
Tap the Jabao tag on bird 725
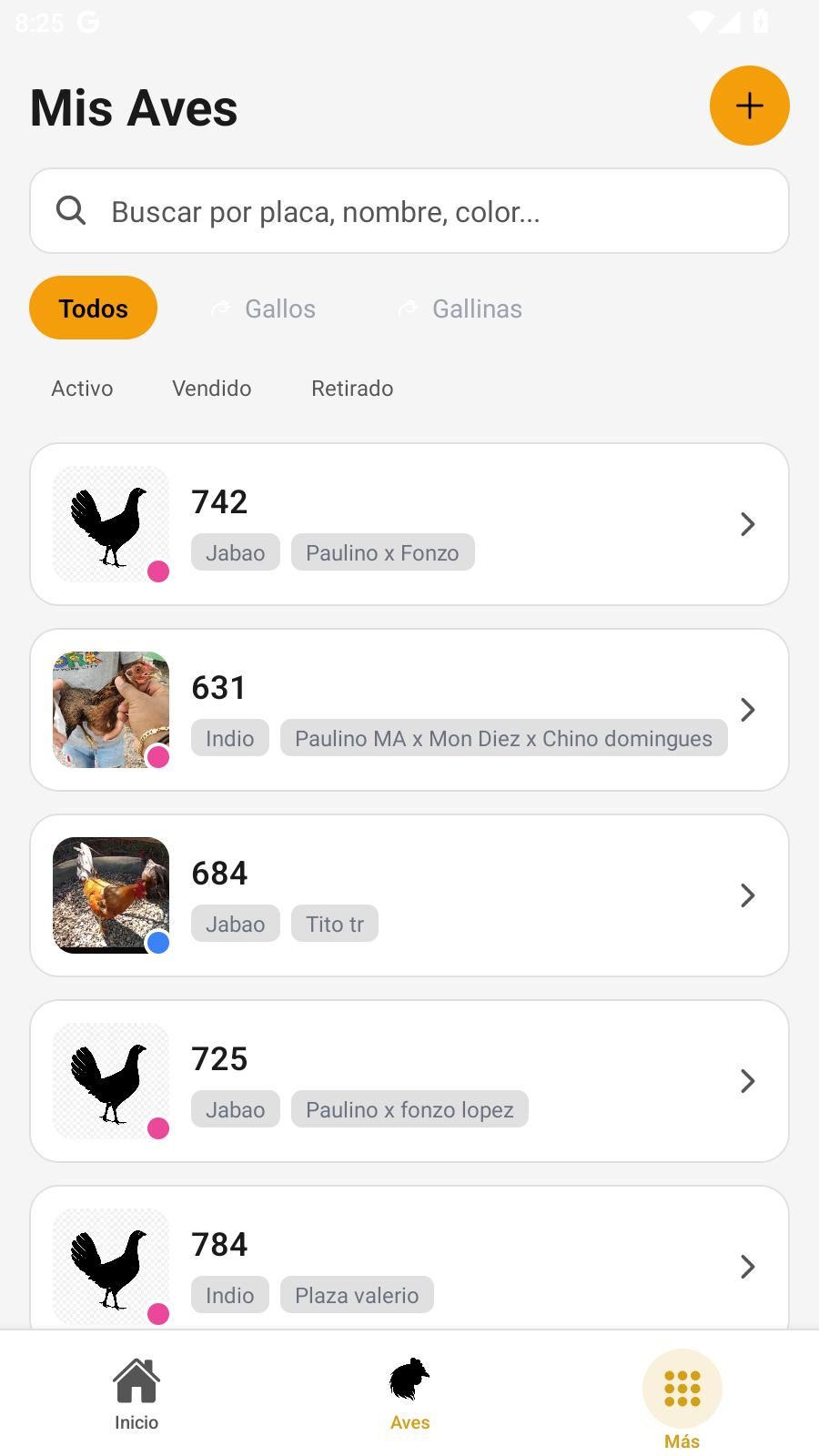[x=235, y=1108]
